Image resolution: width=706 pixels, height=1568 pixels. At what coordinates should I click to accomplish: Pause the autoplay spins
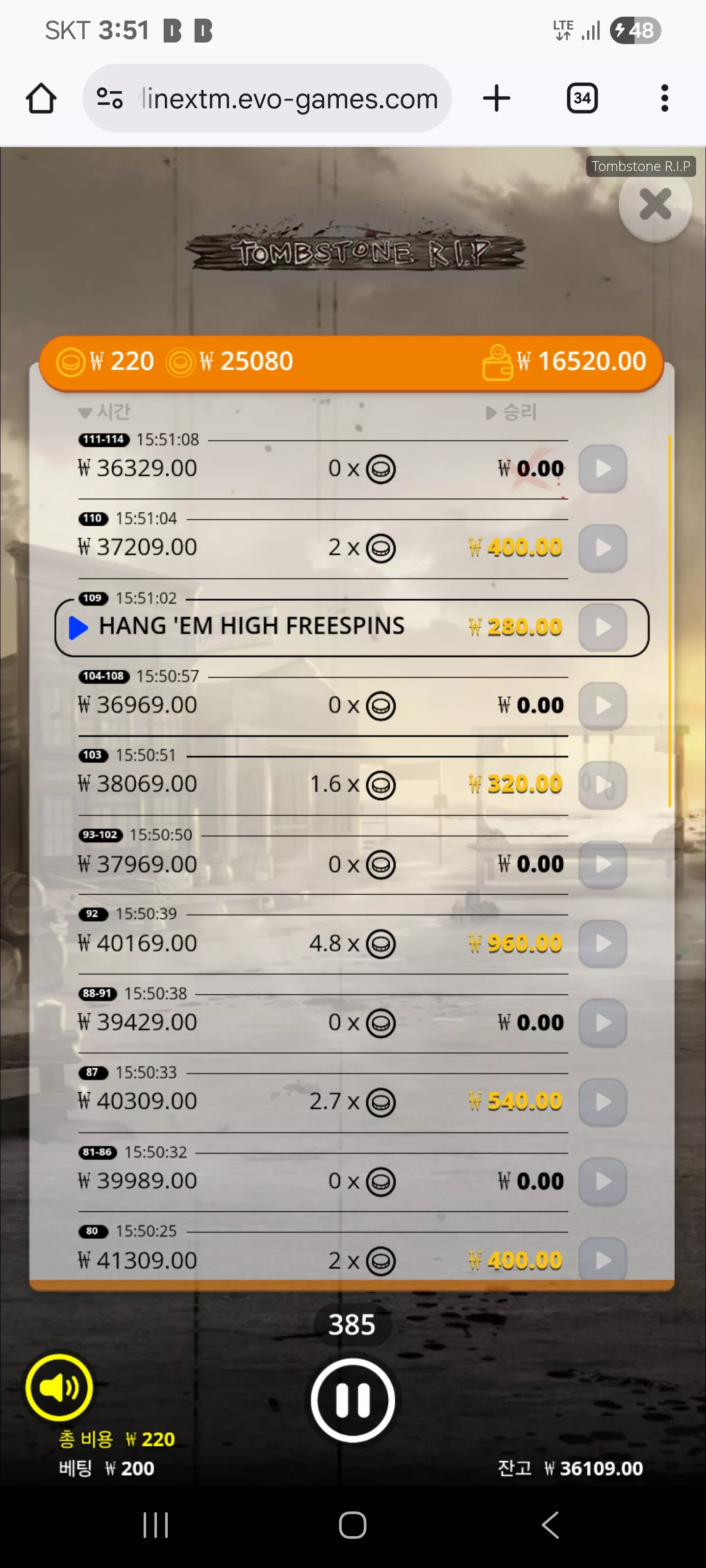[353, 1399]
